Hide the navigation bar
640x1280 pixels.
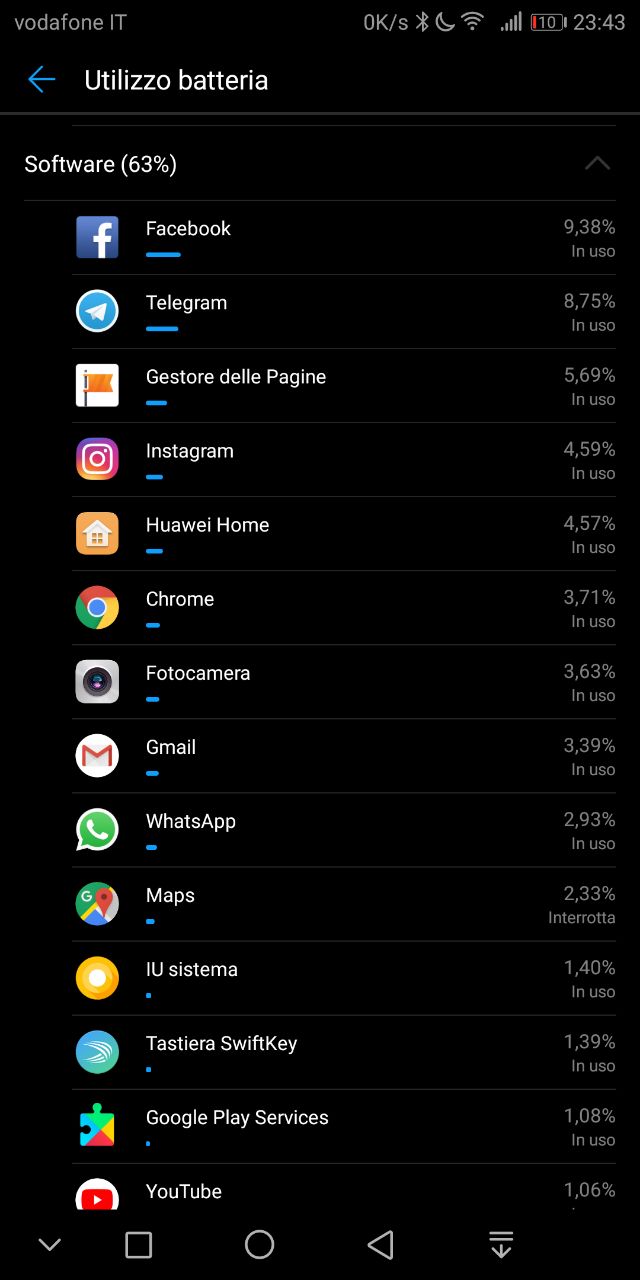coord(49,1245)
